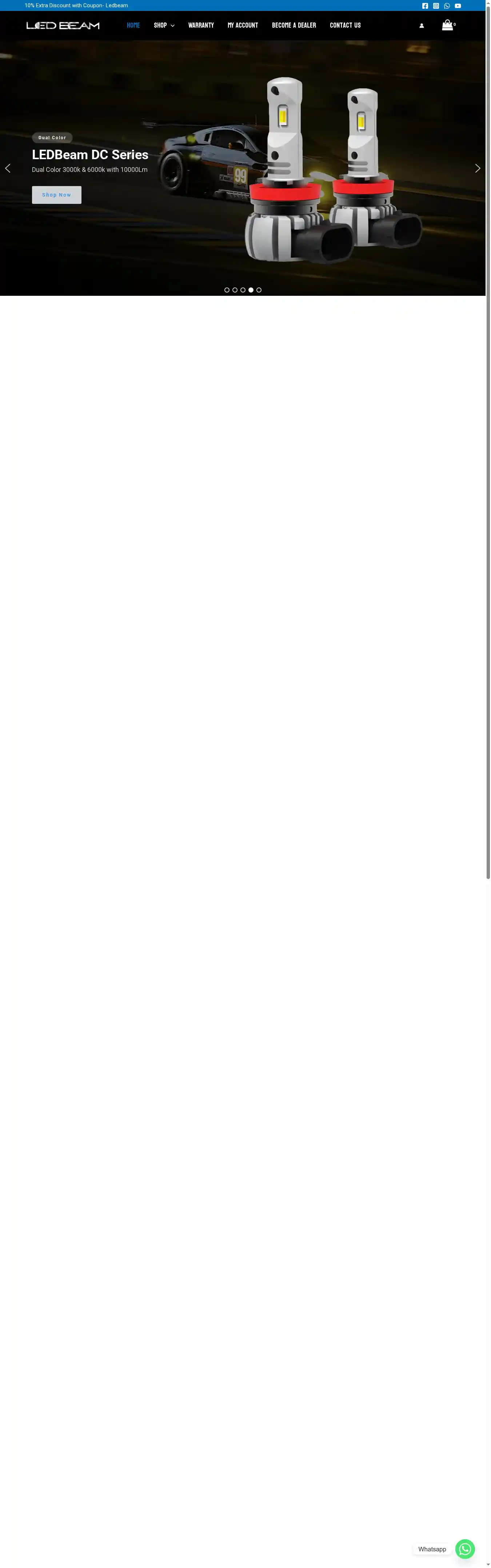Screen dimensions: 491x1568
Task: Expand the Shop dropdown menu
Action: click(164, 25)
